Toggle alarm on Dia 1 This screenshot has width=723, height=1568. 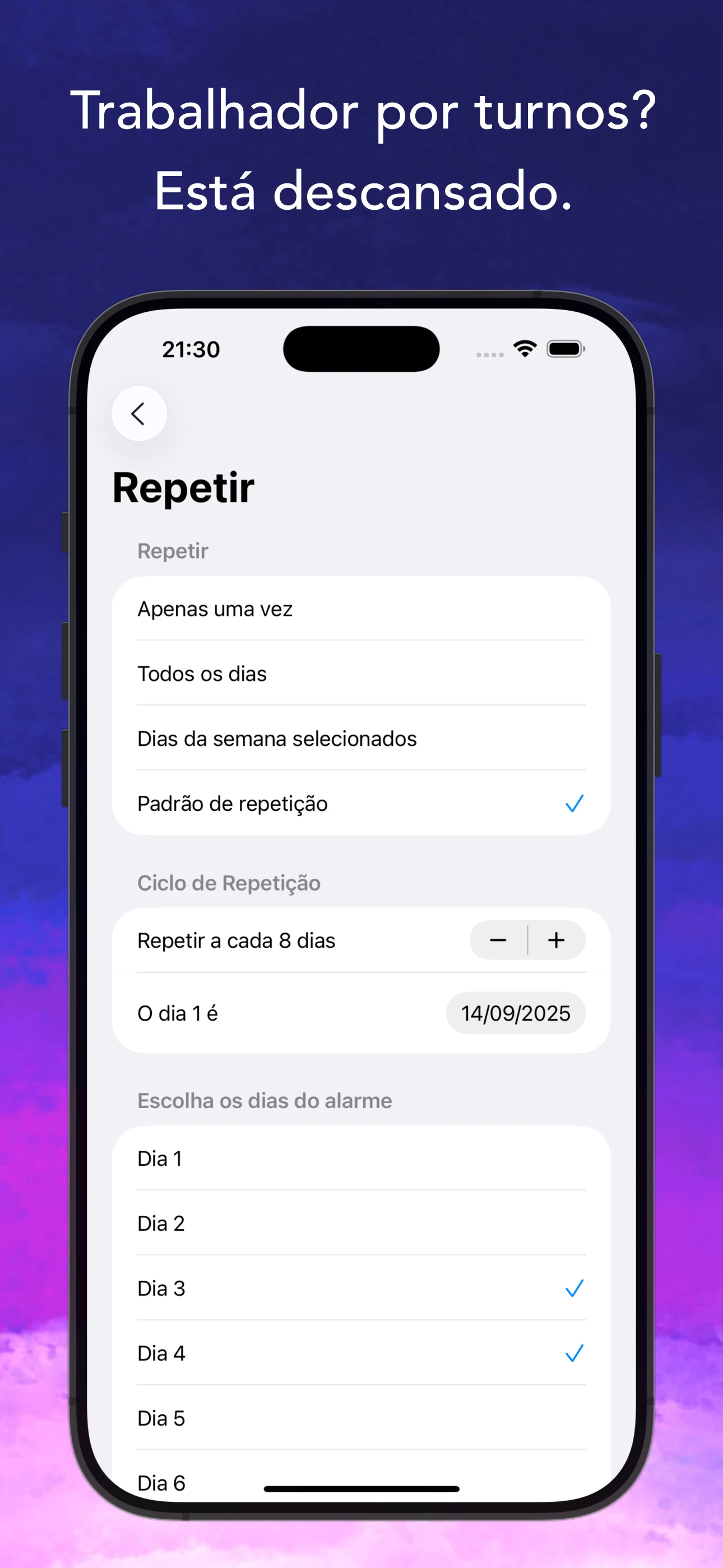coord(360,1159)
